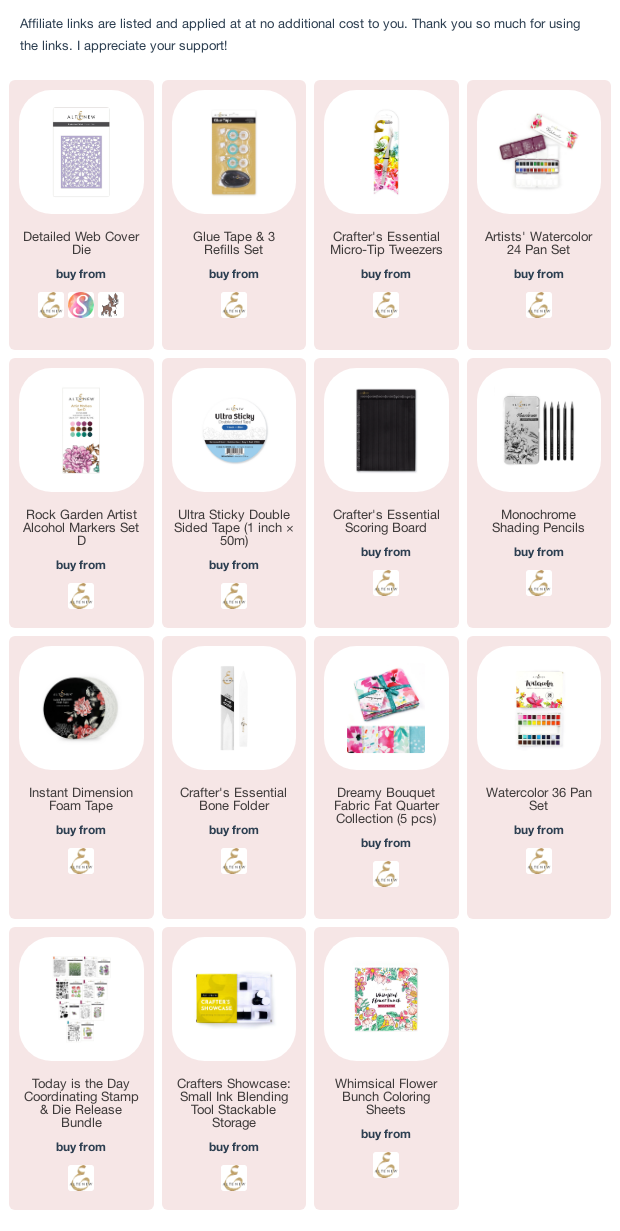Open Whimsical Flower Bunch Coloring Sheets
Viewport: 620px width, 1231px height.
pyautogui.click(x=386, y=999)
